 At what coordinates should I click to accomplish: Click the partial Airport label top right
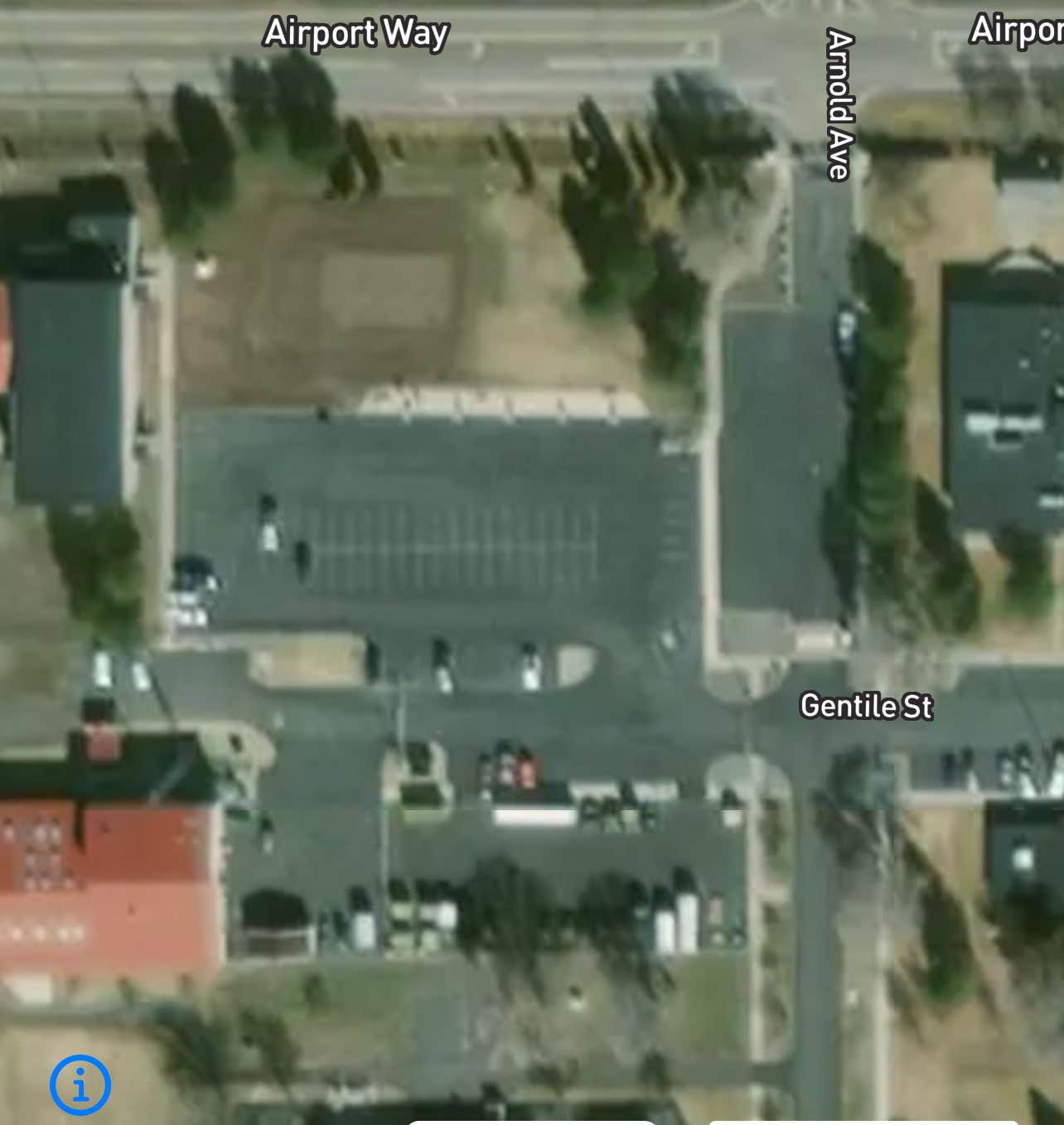pos(1011,33)
